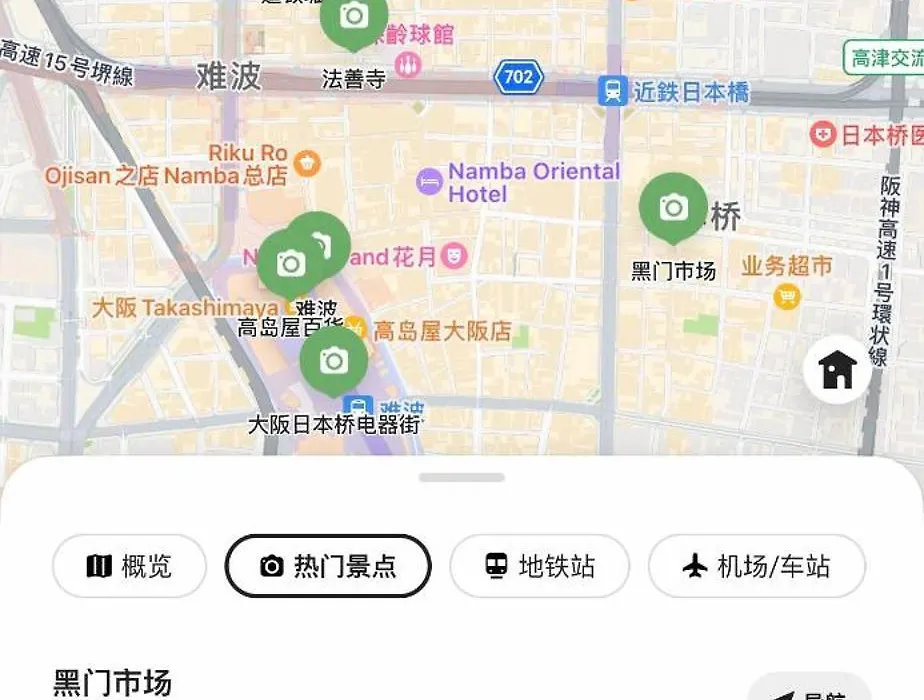Show 地铁站 subway stations

click(x=539, y=566)
